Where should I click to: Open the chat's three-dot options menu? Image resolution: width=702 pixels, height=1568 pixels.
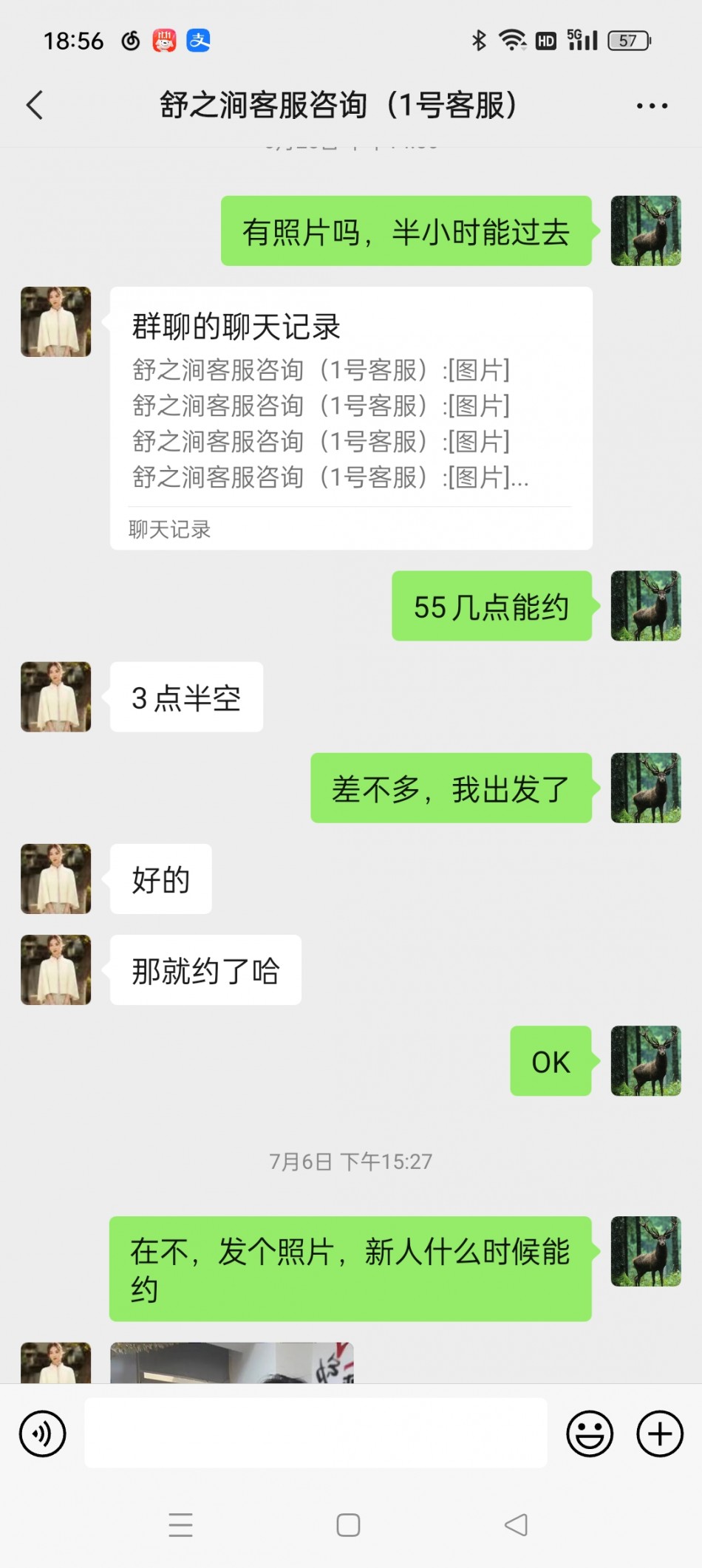tap(652, 106)
